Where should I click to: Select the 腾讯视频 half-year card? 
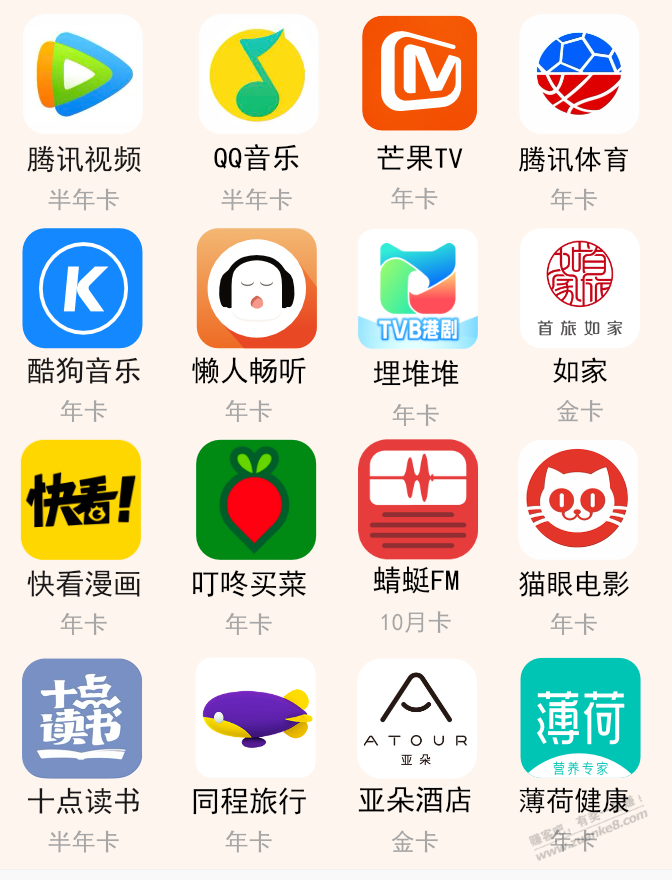tap(83, 75)
